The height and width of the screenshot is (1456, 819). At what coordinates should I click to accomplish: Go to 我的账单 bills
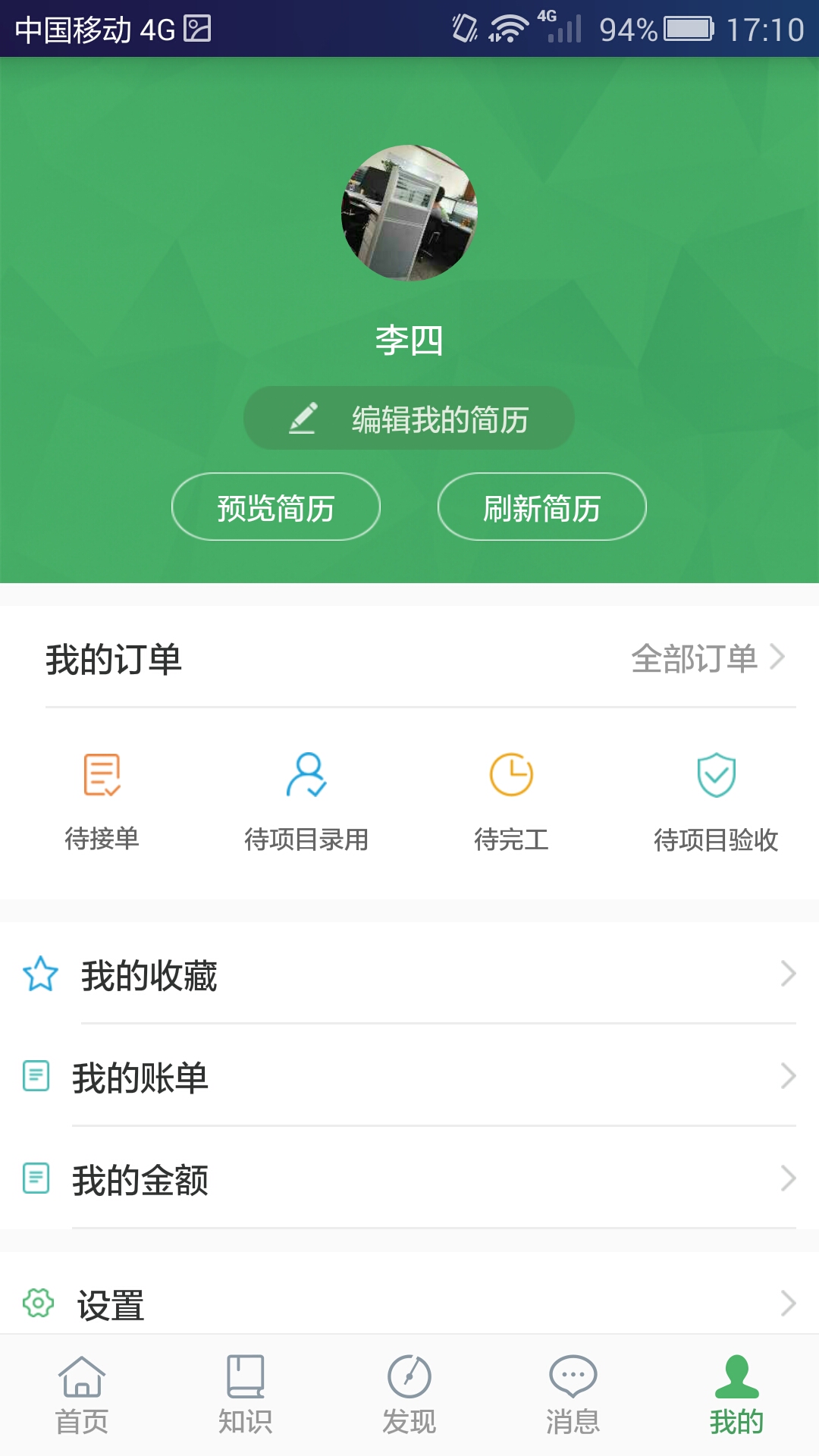point(409,1077)
